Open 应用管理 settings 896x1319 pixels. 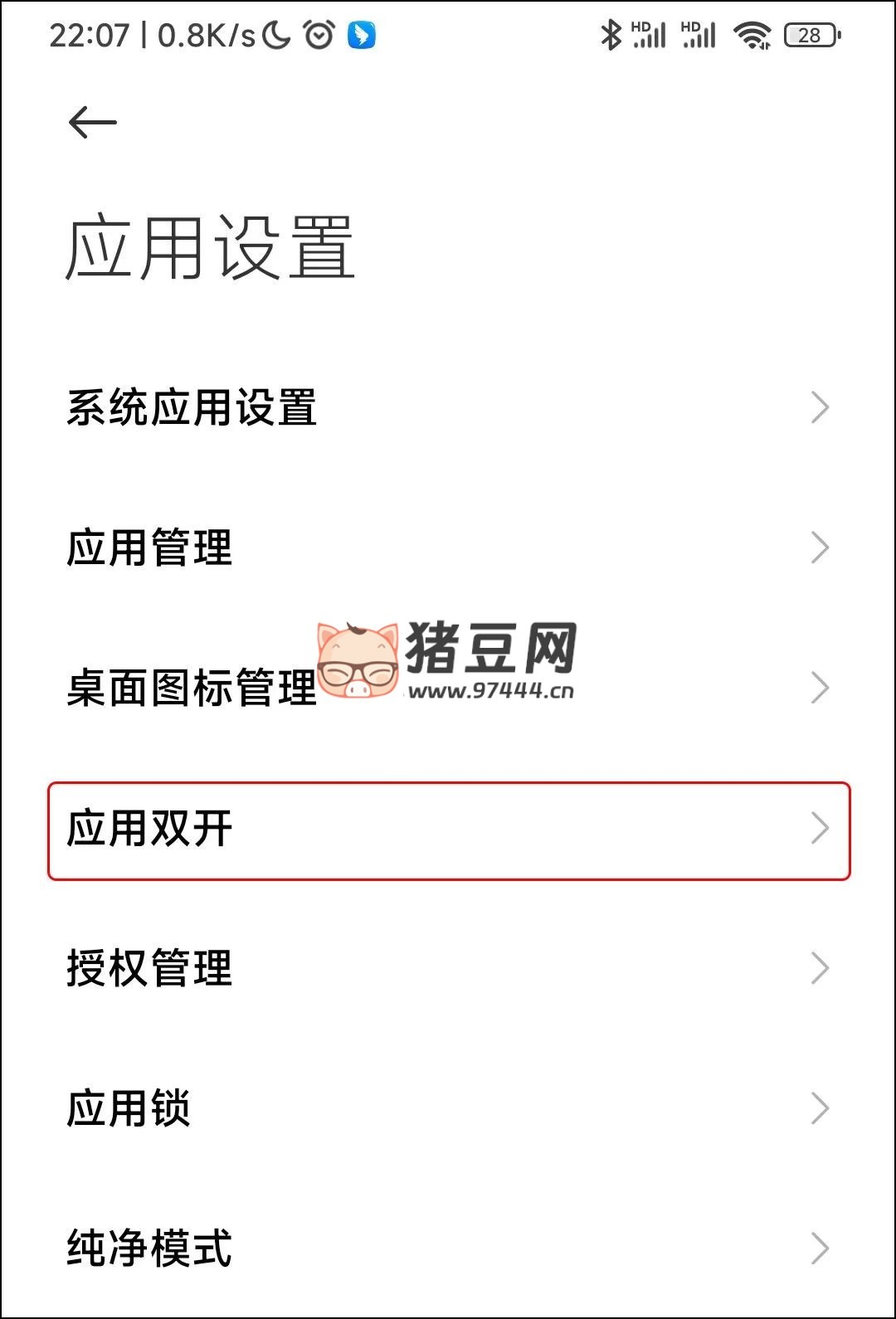(x=448, y=548)
